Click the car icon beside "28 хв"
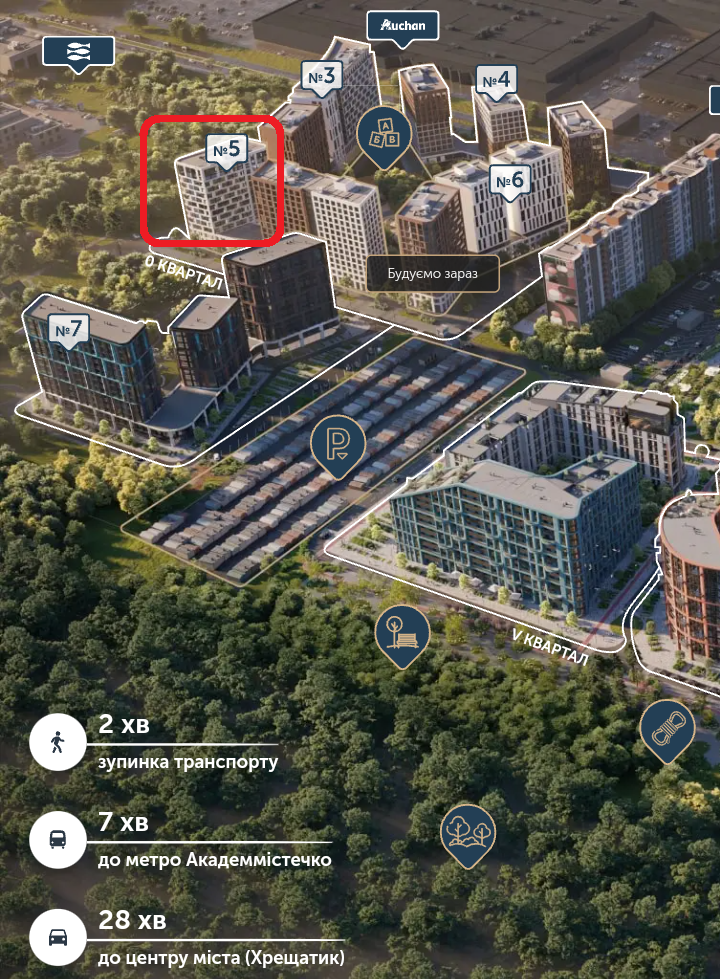This screenshot has height=979, width=720. click(57, 938)
